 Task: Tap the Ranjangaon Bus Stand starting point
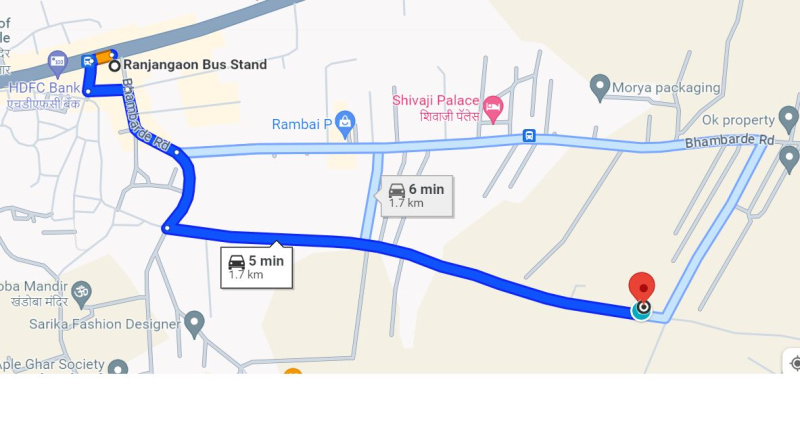tap(115, 65)
